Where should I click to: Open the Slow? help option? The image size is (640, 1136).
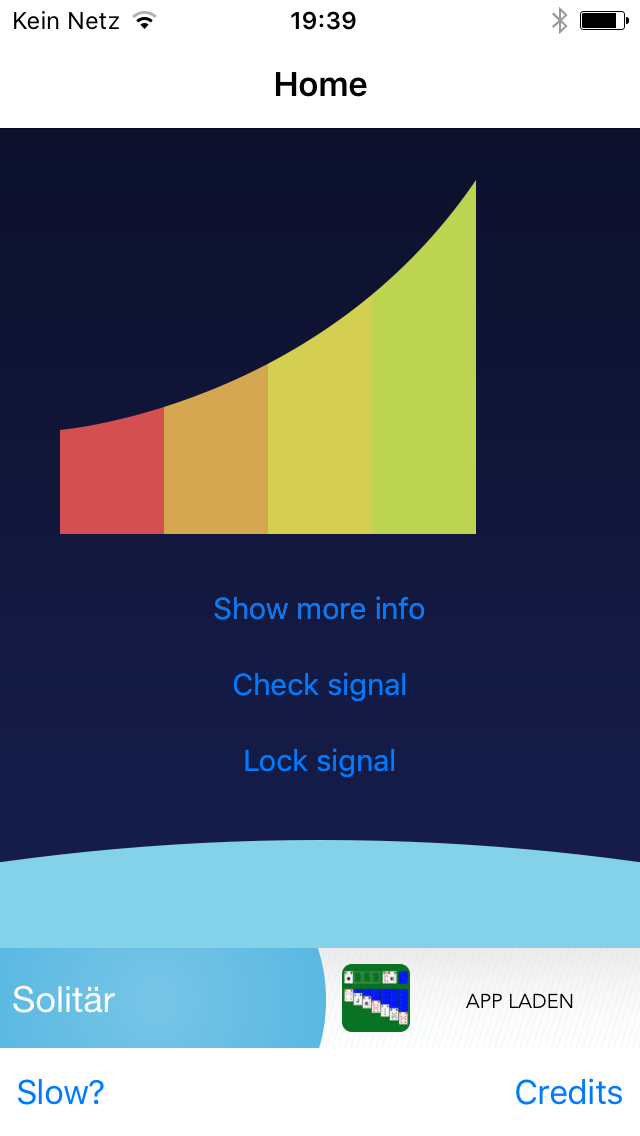click(61, 1092)
